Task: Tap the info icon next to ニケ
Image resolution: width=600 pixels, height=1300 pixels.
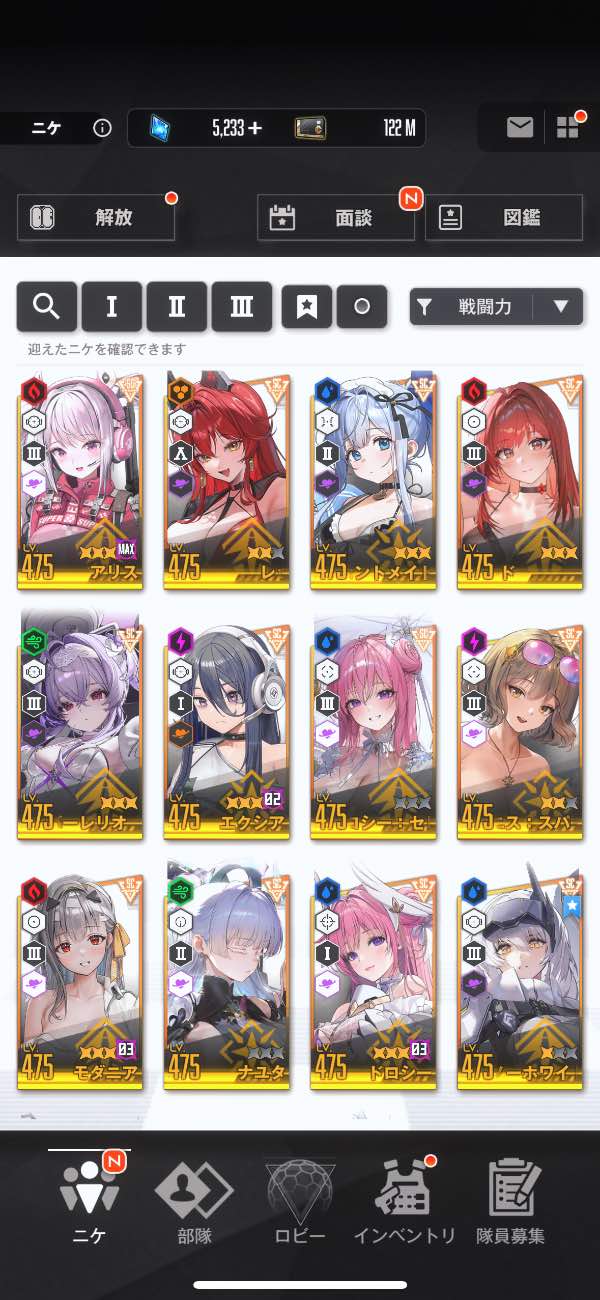Action: point(101,128)
